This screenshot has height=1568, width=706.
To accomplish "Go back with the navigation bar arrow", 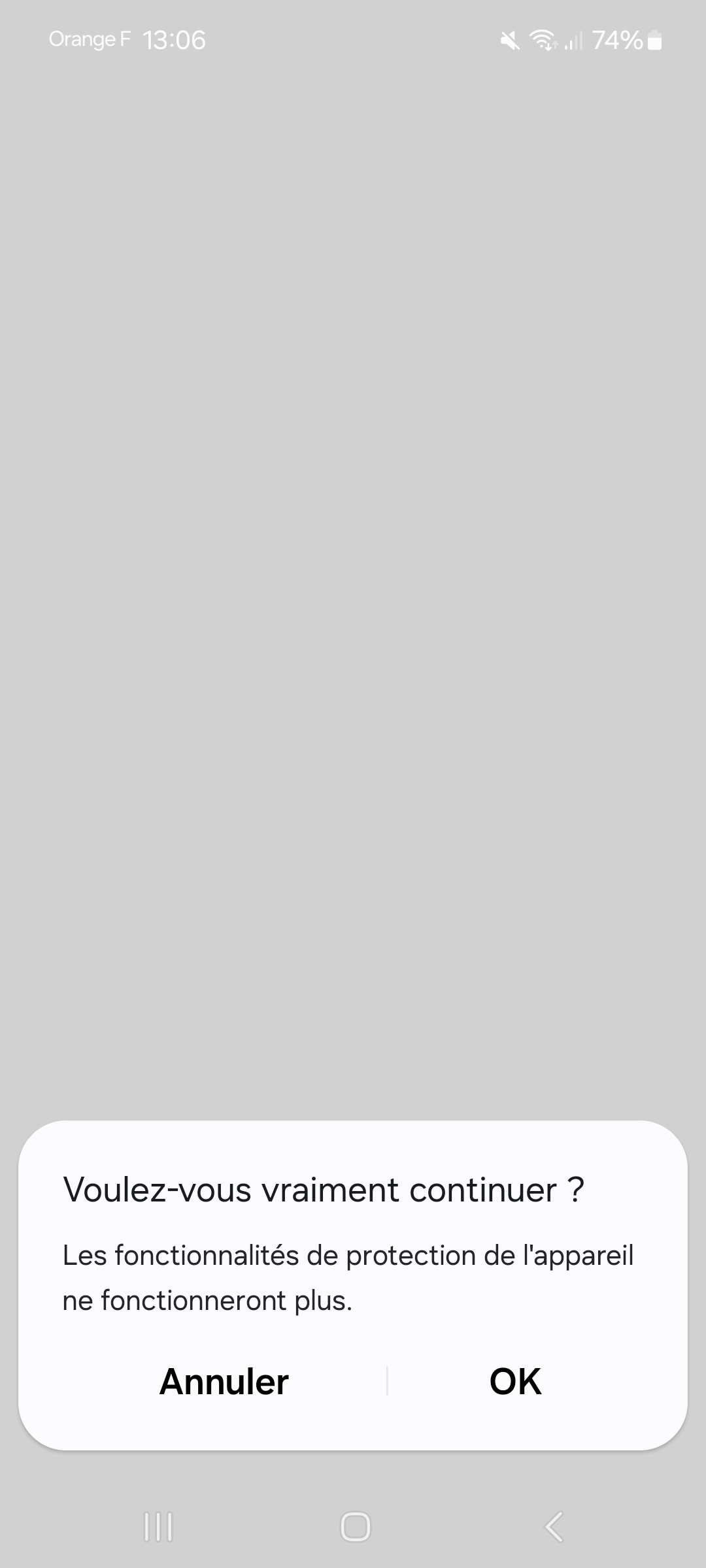I will coord(554,1527).
